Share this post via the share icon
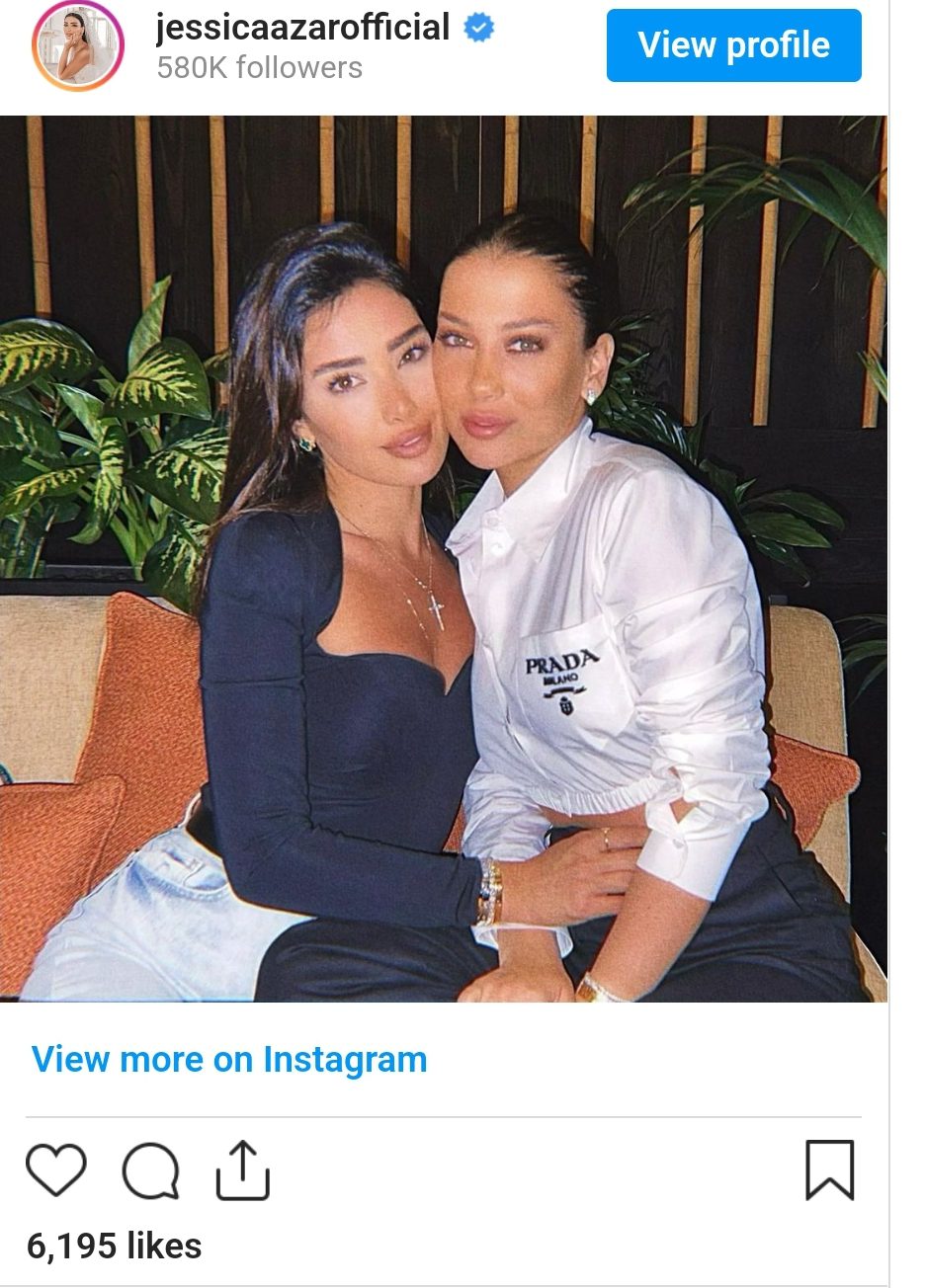Image resolution: width=925 pixels, height=1288 pixels. [x=242, y=1170]
